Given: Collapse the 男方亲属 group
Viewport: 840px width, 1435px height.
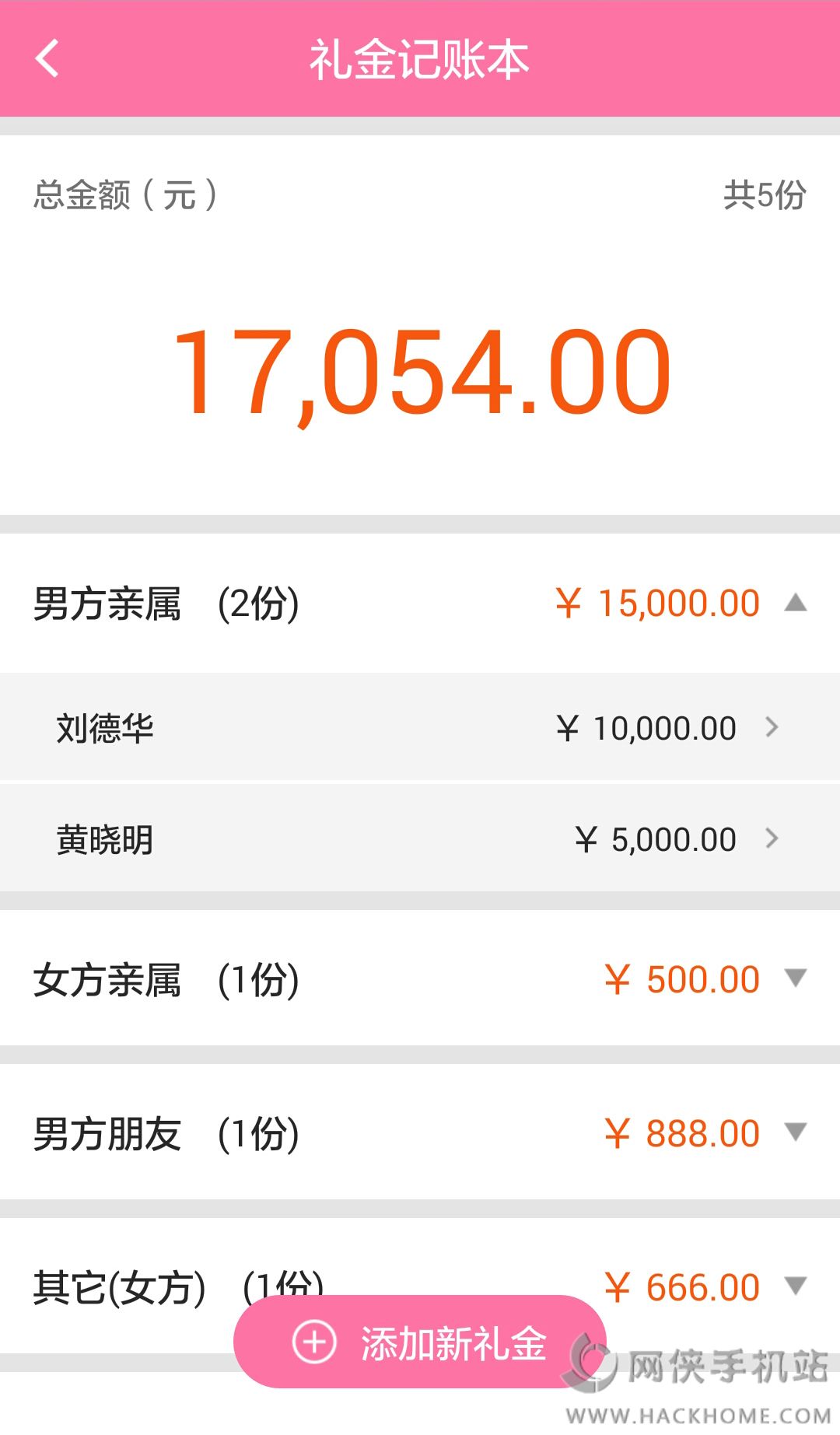Looking at the screenshot, I should [795, 603].
